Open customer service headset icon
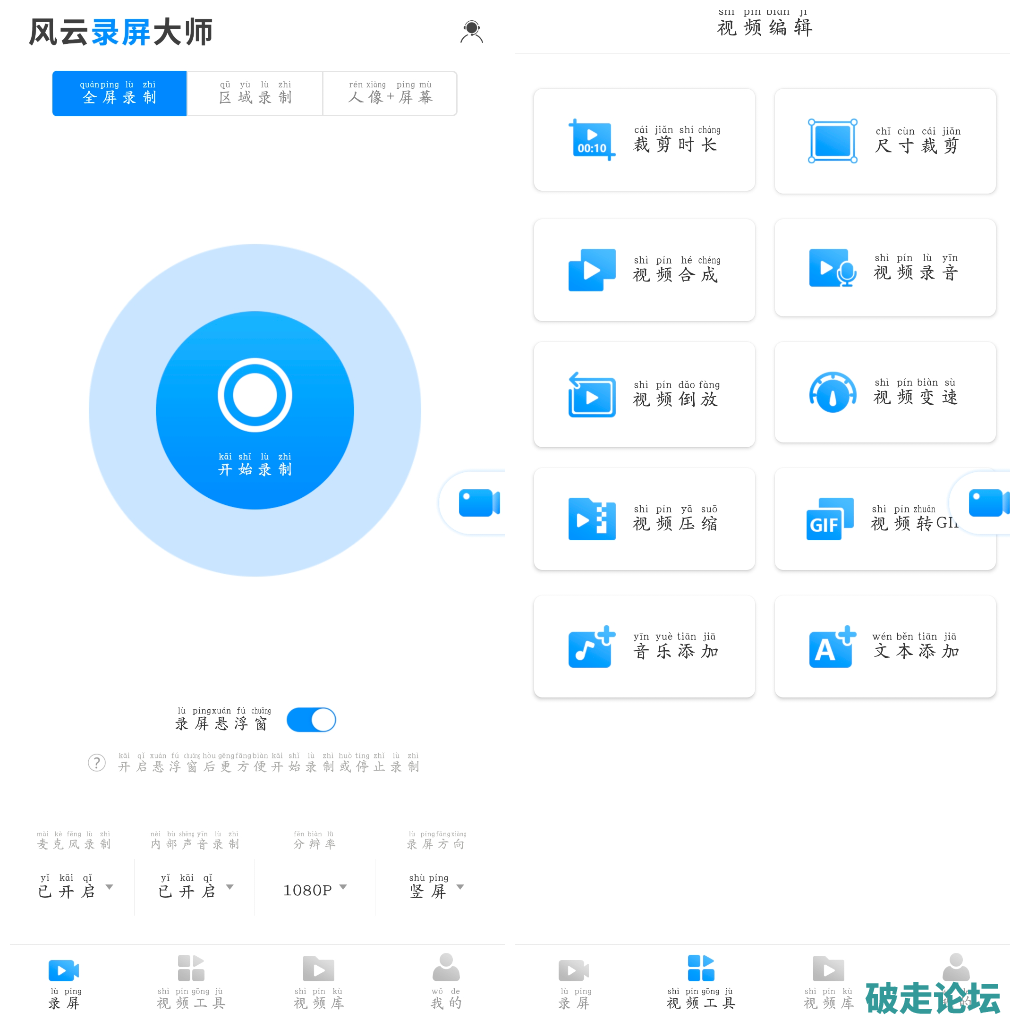The image size is (1020, 1020). tap(472, 32)
